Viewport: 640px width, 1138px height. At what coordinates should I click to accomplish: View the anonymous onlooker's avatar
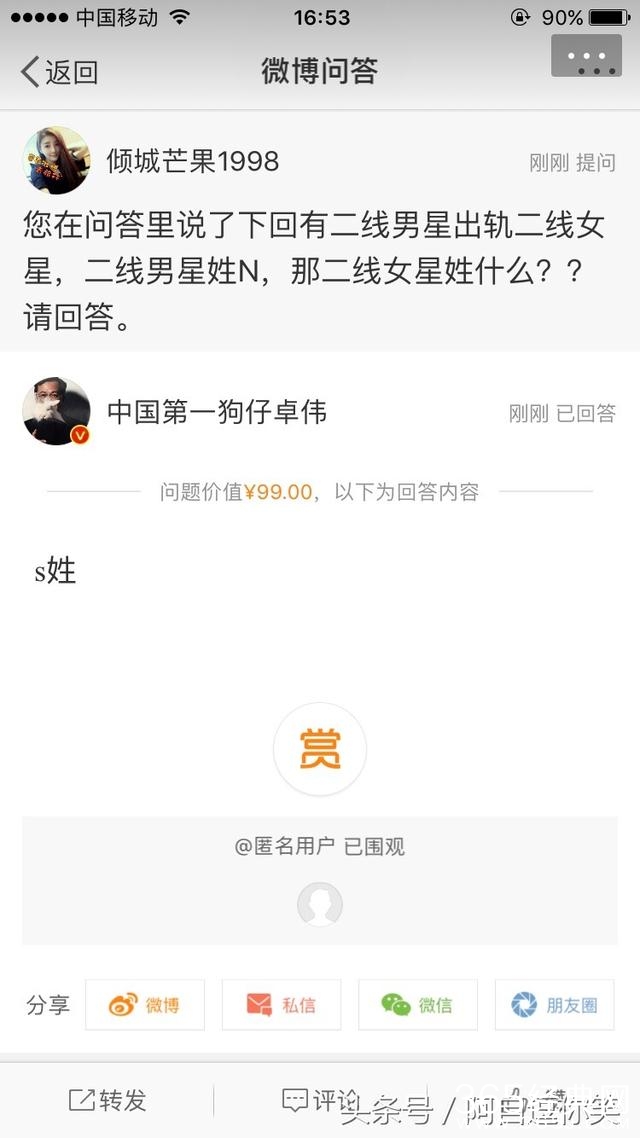320,904
